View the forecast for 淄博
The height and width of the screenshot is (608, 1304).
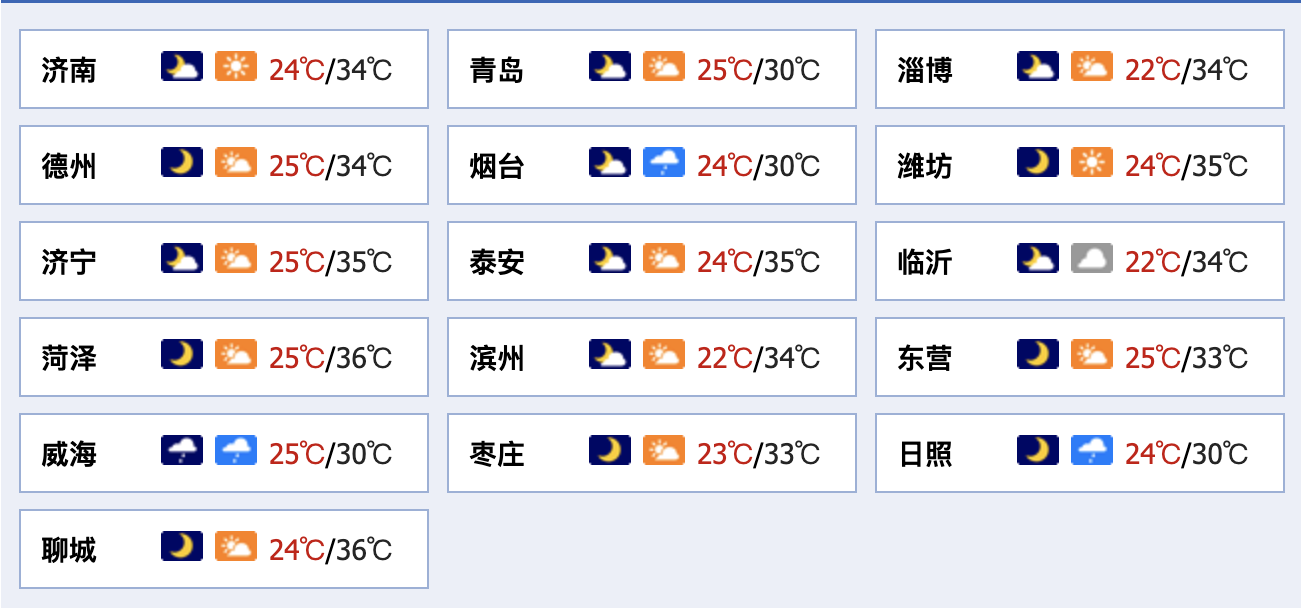tap(1080, 69)
